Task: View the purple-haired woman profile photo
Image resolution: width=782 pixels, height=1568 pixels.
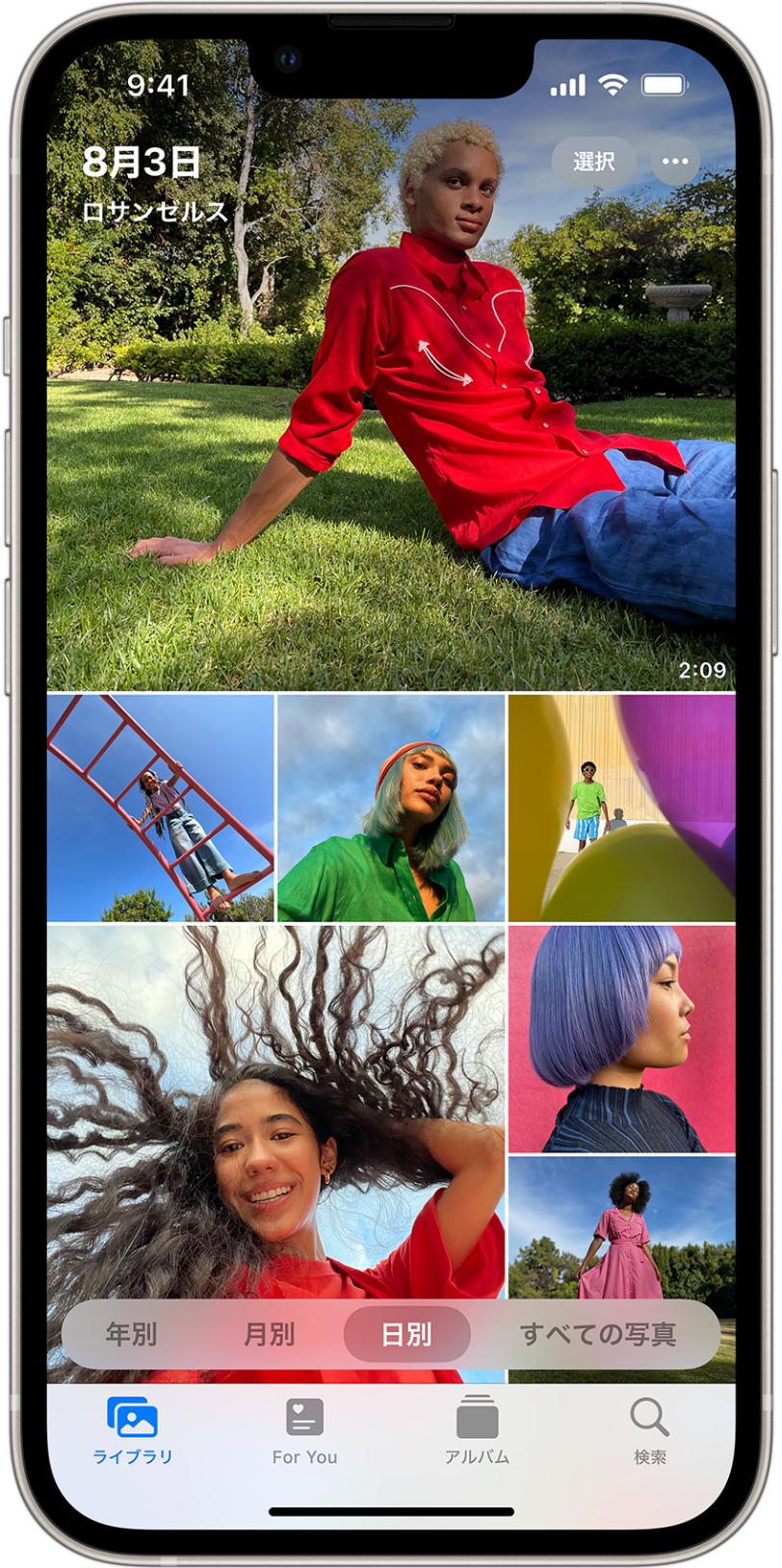Action: point(621,1038)
